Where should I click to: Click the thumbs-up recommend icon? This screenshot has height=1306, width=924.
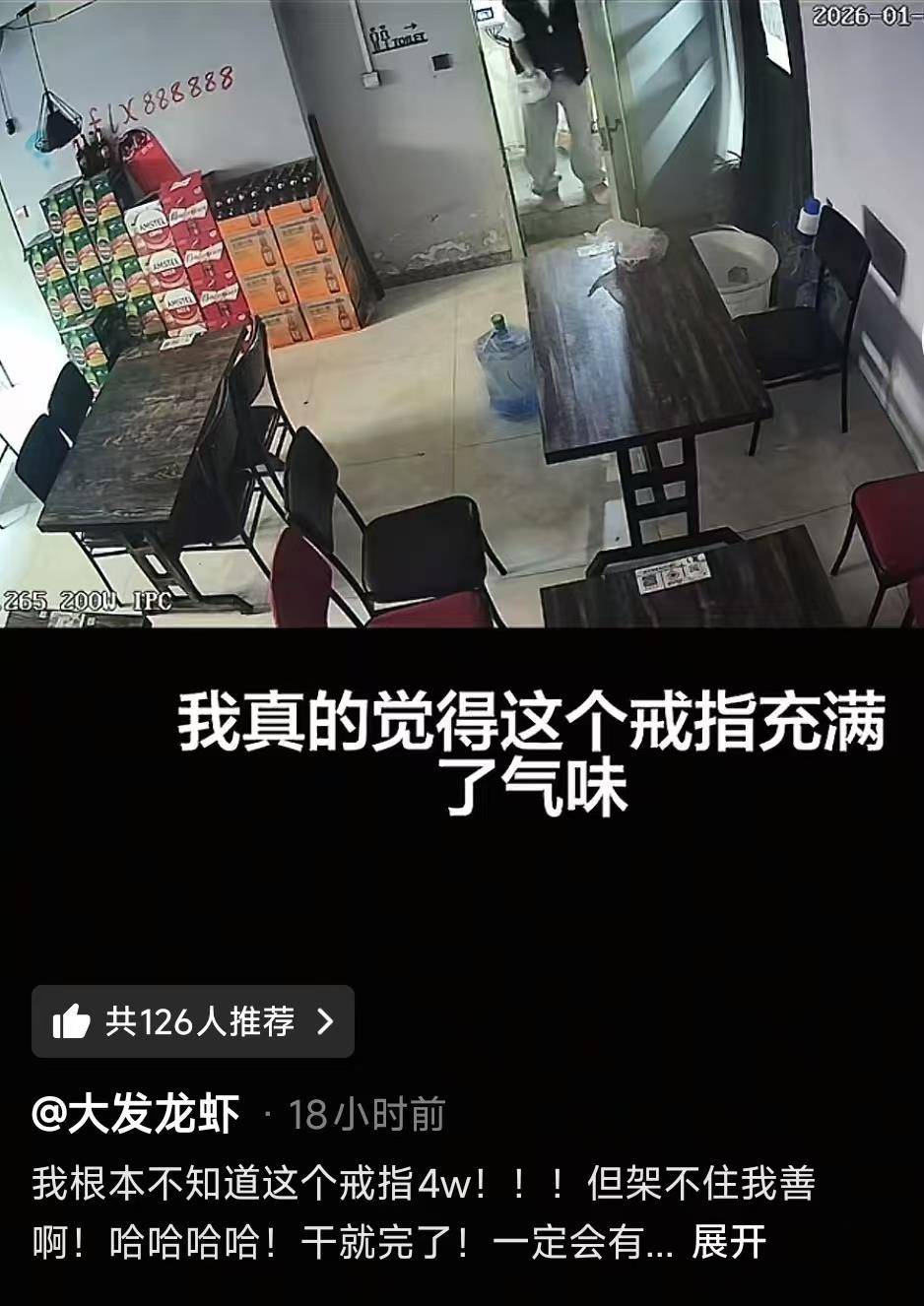[x=71, y=1024]
